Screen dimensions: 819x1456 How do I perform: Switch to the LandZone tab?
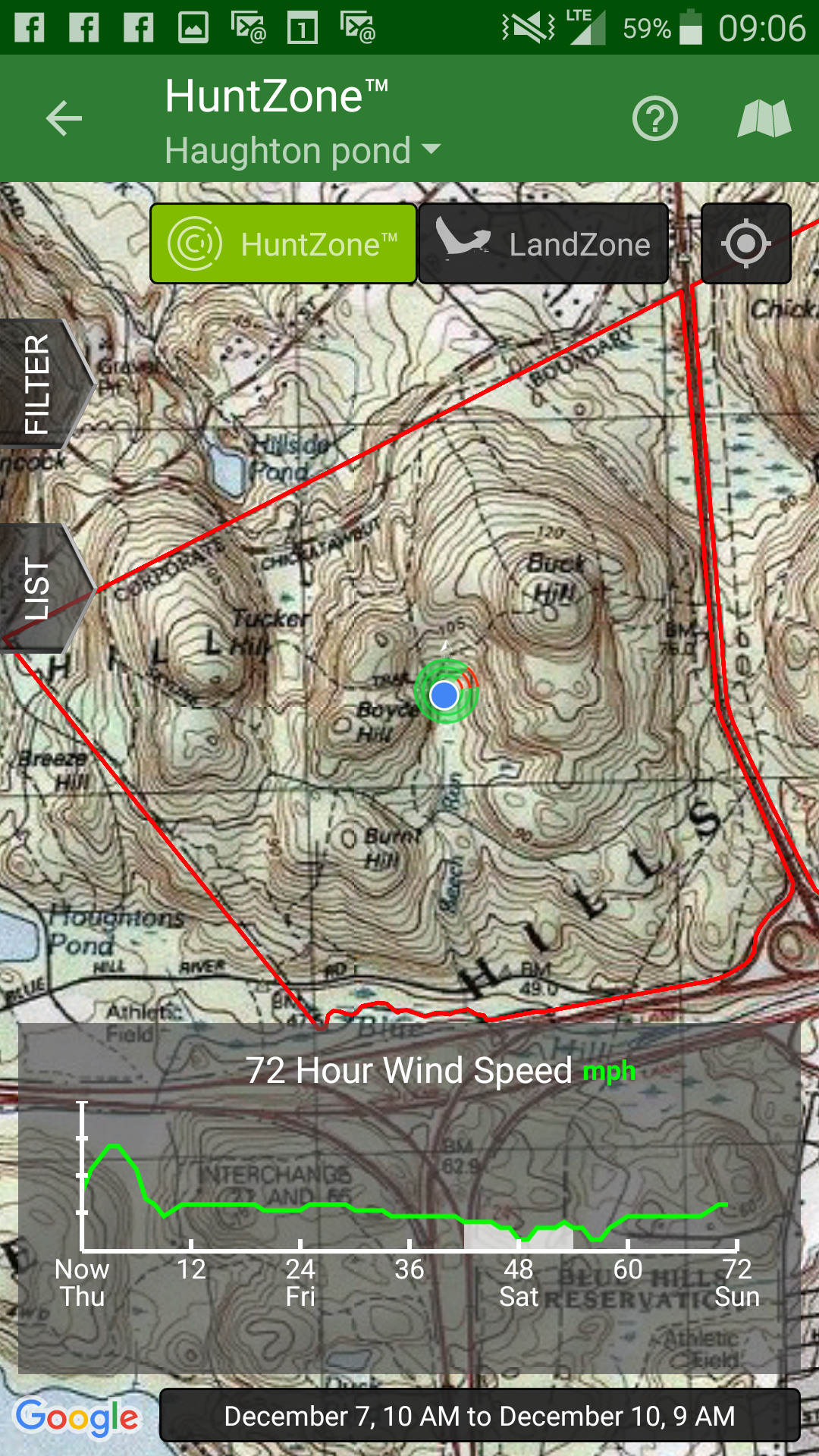tap(543, 244)
